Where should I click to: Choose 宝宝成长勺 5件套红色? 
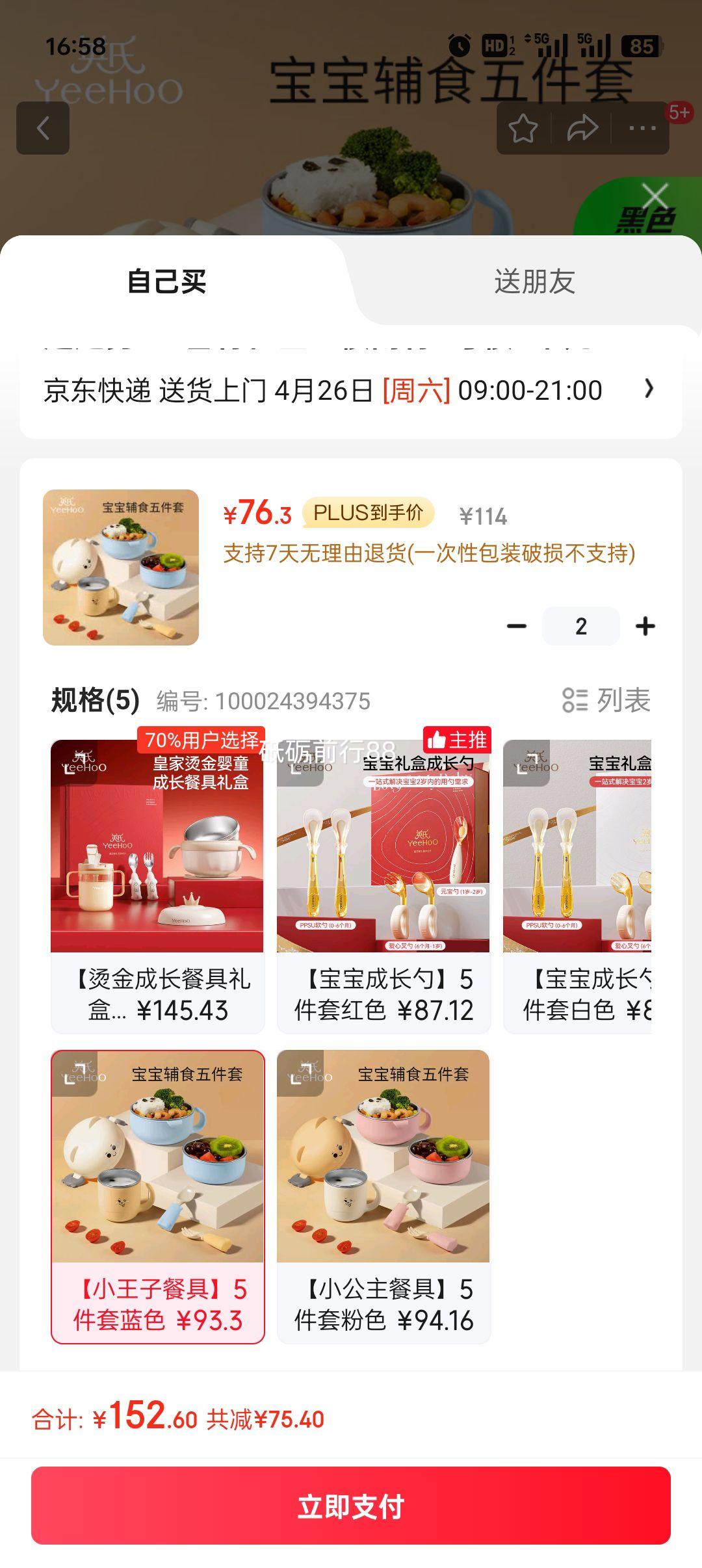[383, 885]
